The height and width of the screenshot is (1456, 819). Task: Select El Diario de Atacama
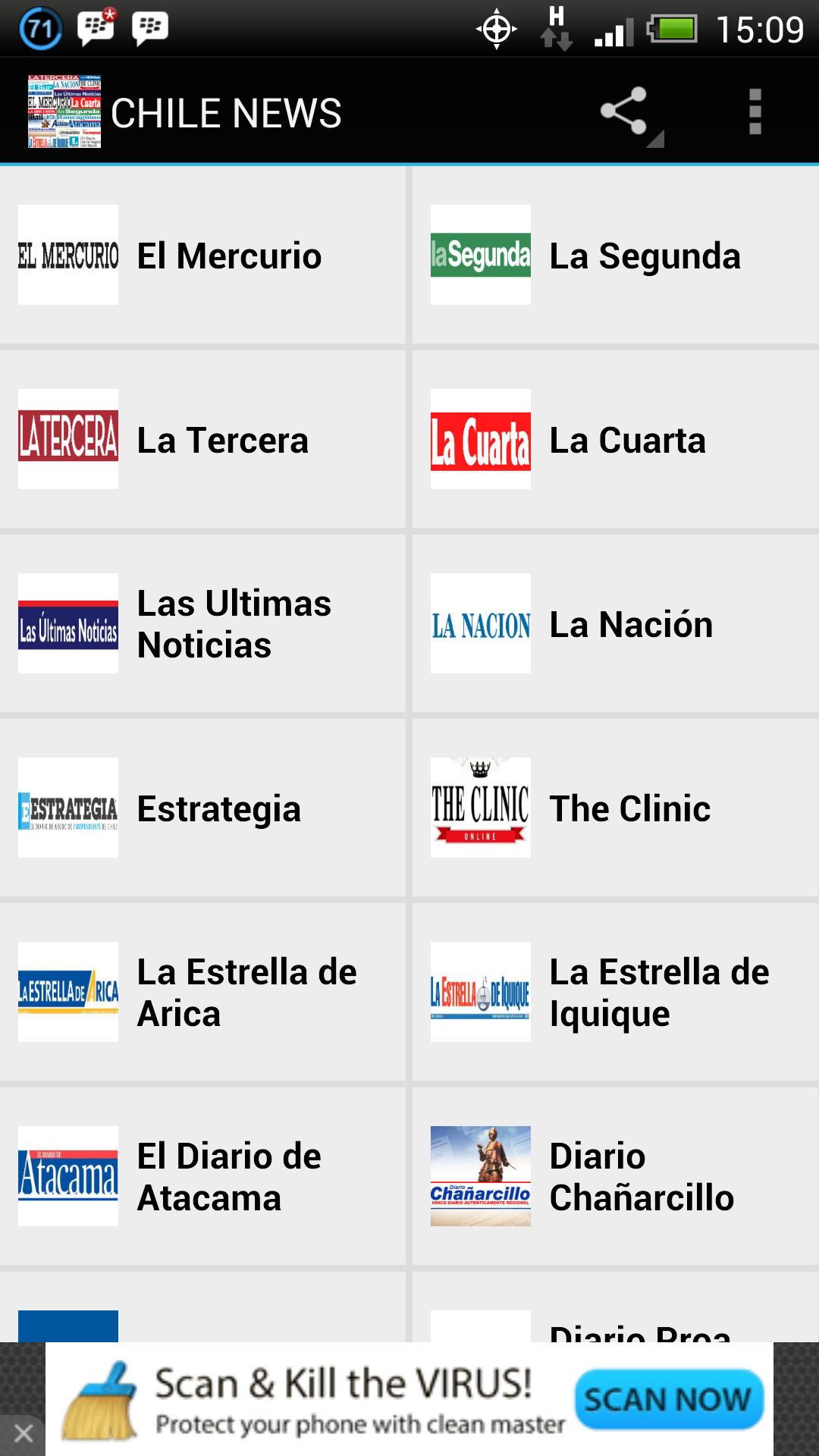coord(205,1175)
